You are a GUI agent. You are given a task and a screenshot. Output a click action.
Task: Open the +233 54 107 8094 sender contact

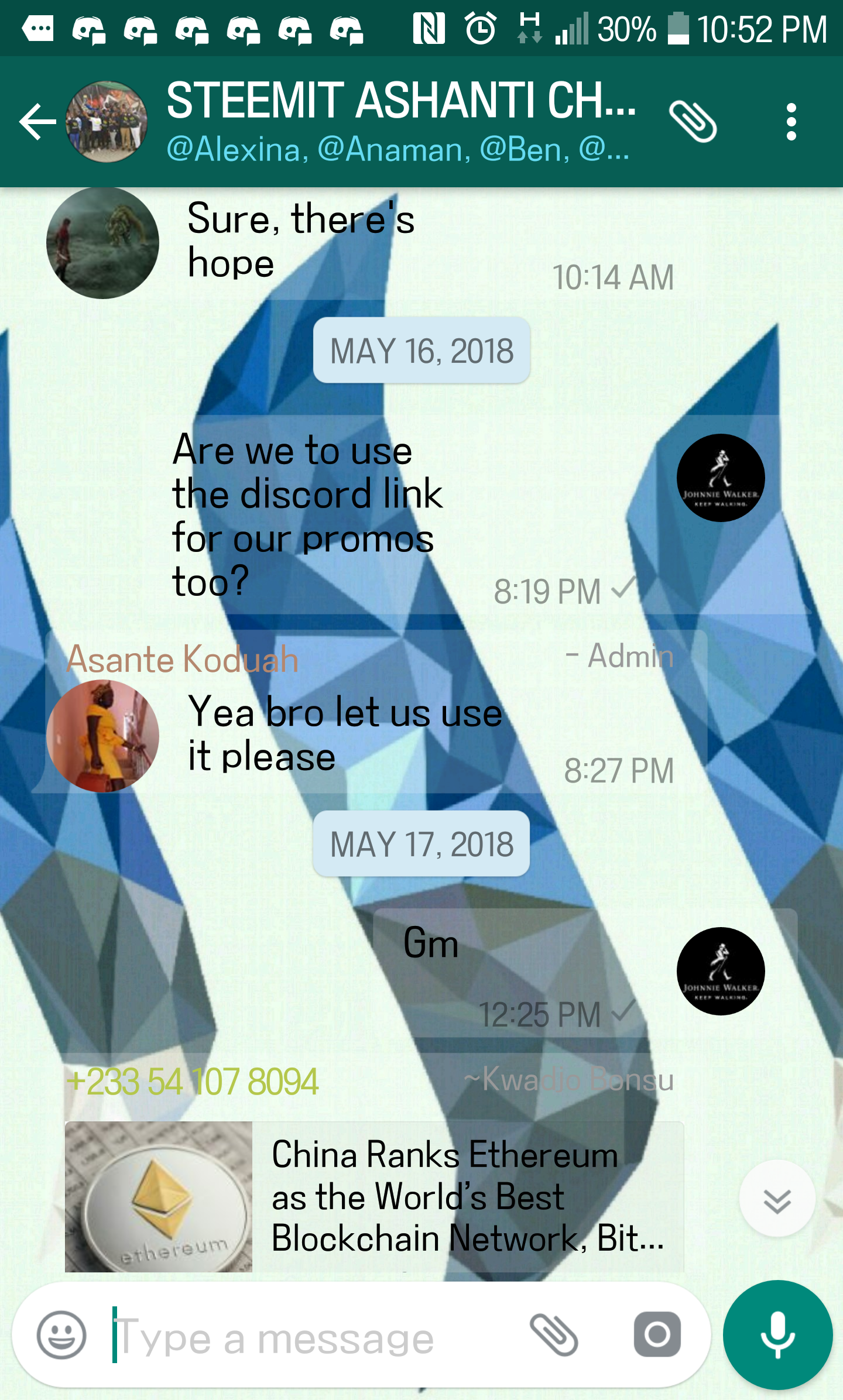193,1082
